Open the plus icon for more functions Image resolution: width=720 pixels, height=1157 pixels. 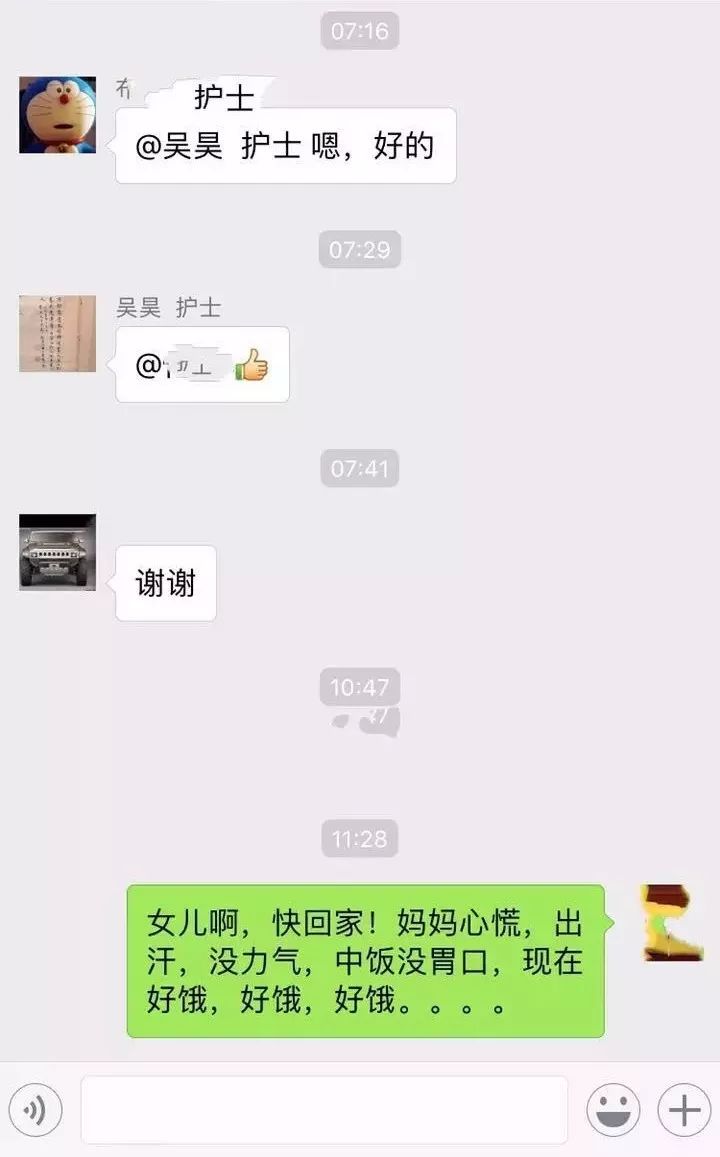[x=683, y=1110]
